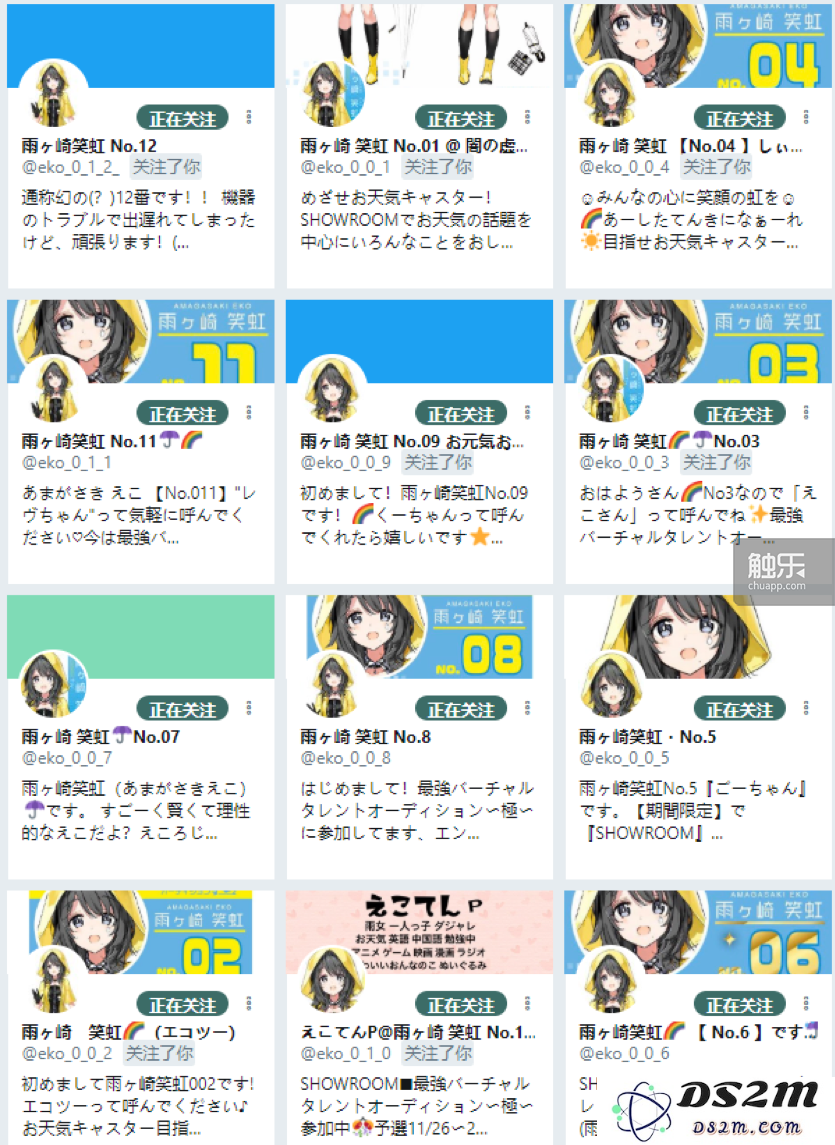The height and width of the screenshot is (1145, 835).
Task: Tap the following button on the @eko_0_1_2_ card
Action: (183, 118)
